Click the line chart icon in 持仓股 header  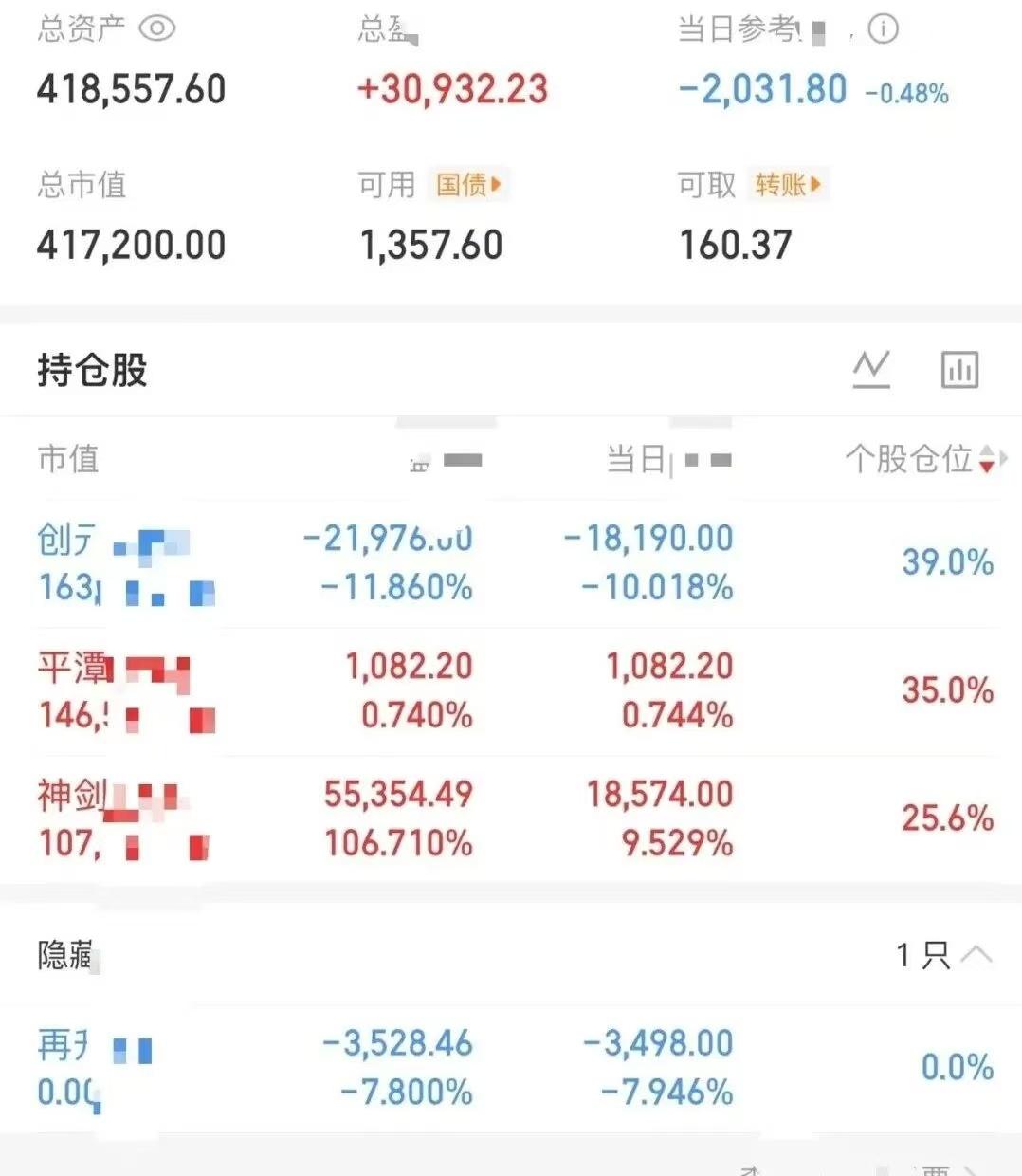pyautogui.click(x=871, y=370)
